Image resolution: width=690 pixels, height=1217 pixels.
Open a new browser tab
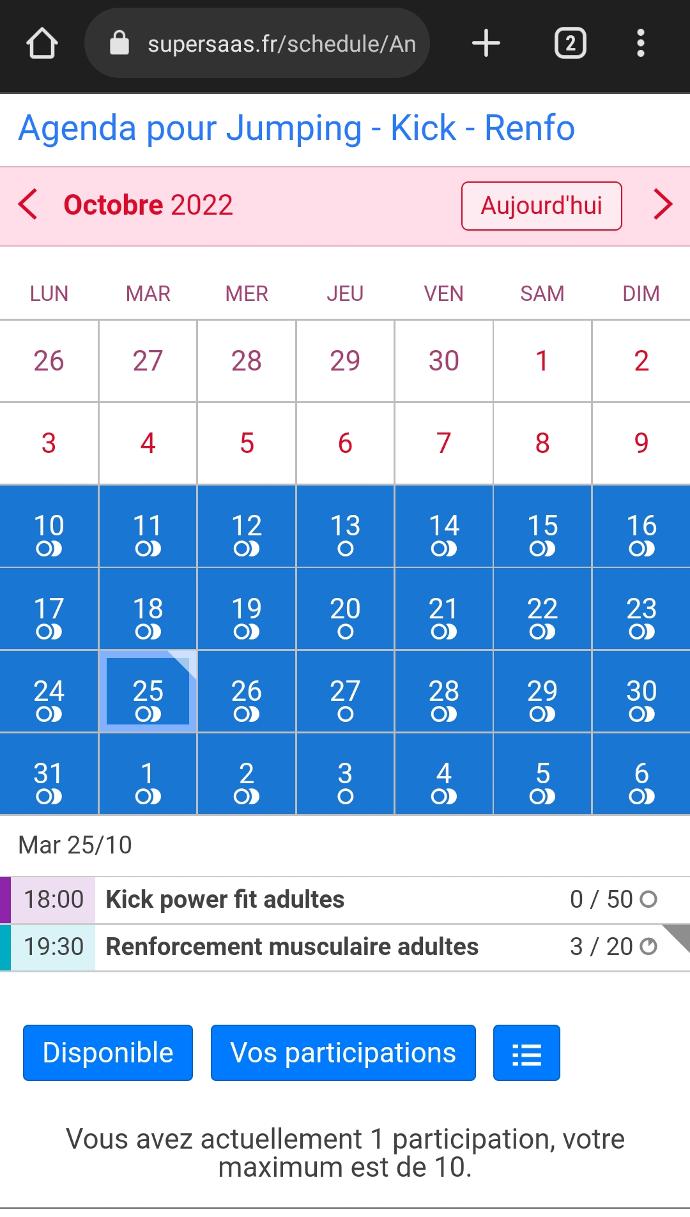tap(485, 43)
